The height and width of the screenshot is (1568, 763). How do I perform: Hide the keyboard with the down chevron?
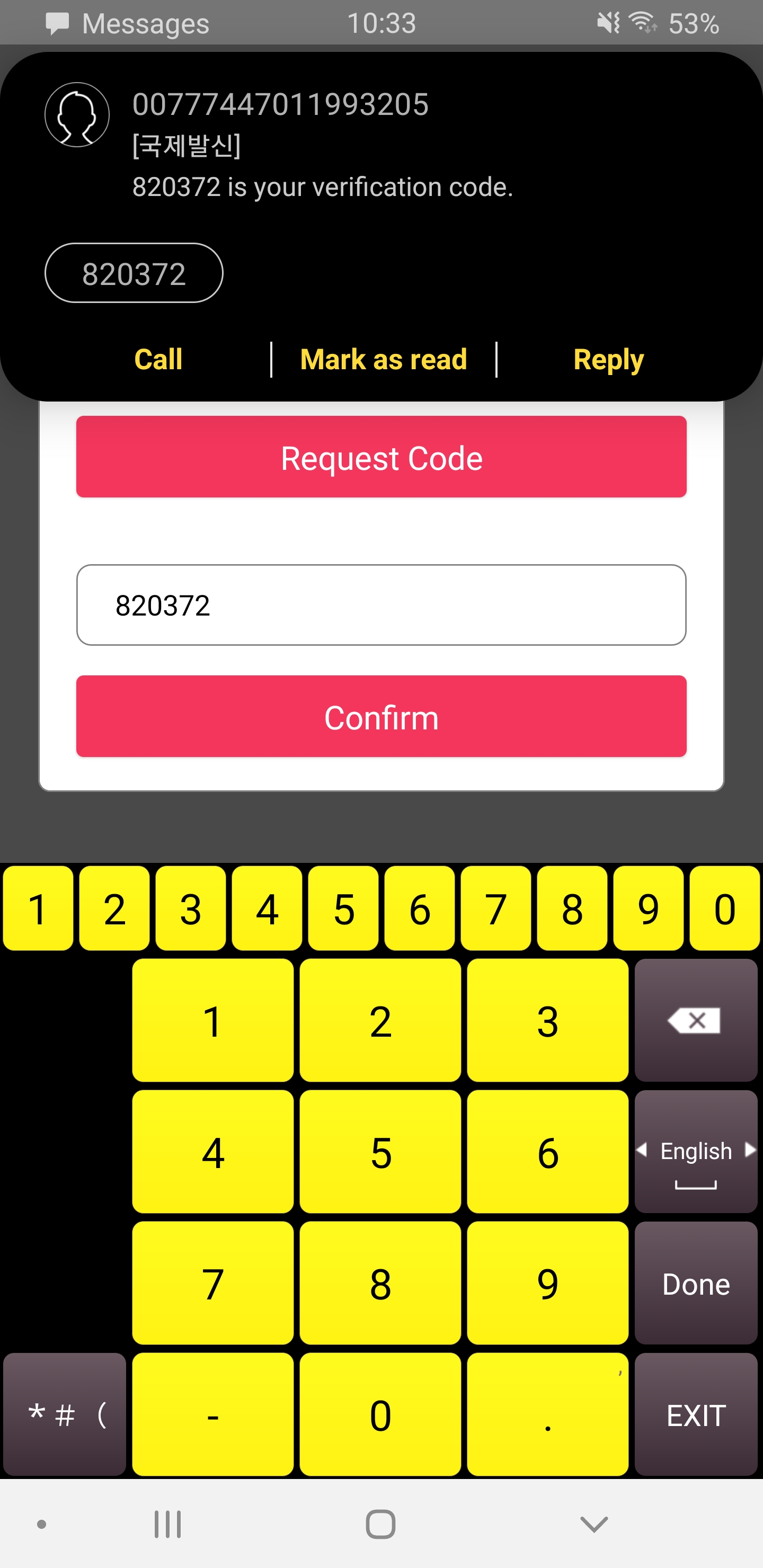594,1525
